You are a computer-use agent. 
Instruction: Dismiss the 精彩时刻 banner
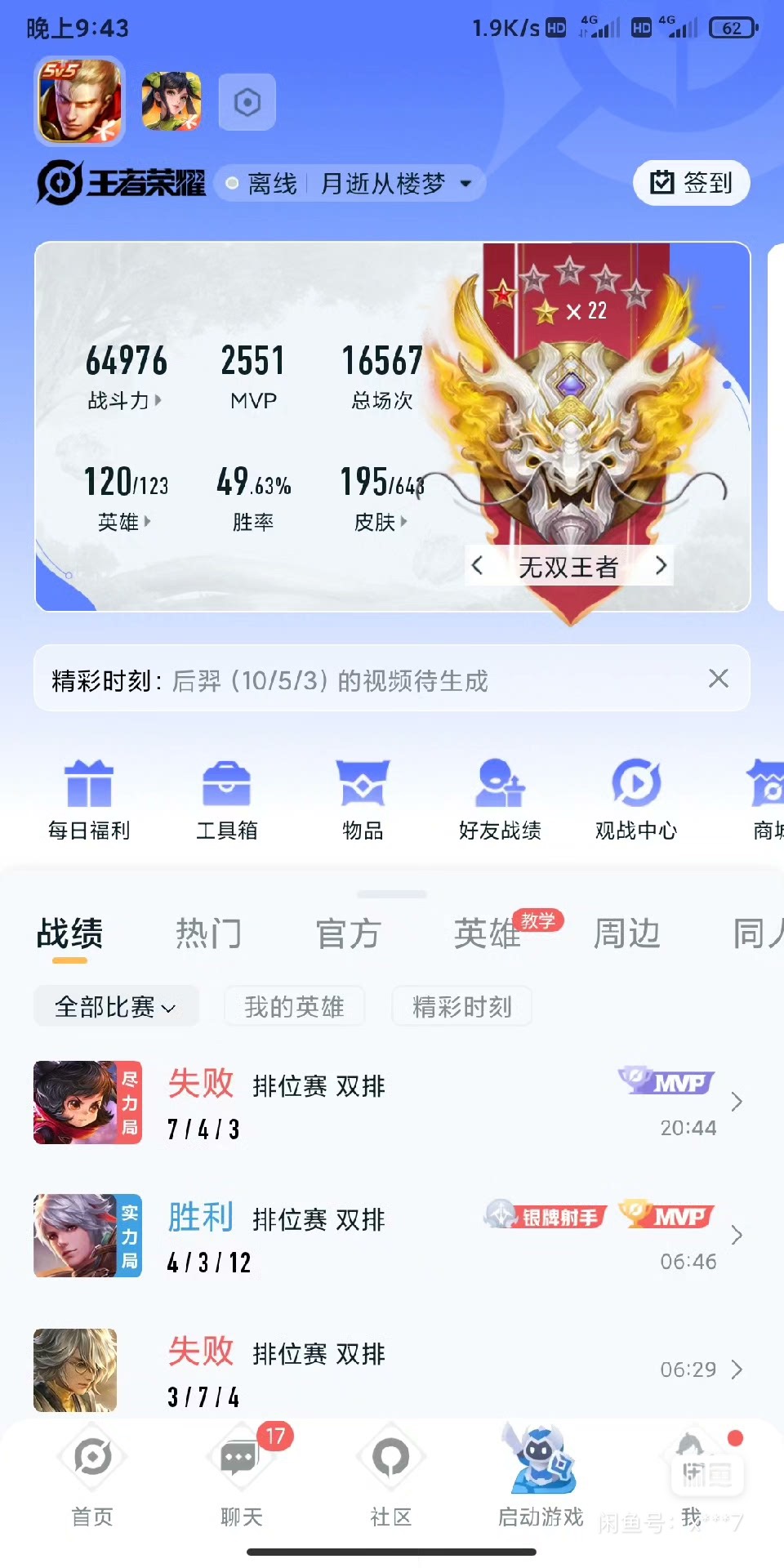718,679
